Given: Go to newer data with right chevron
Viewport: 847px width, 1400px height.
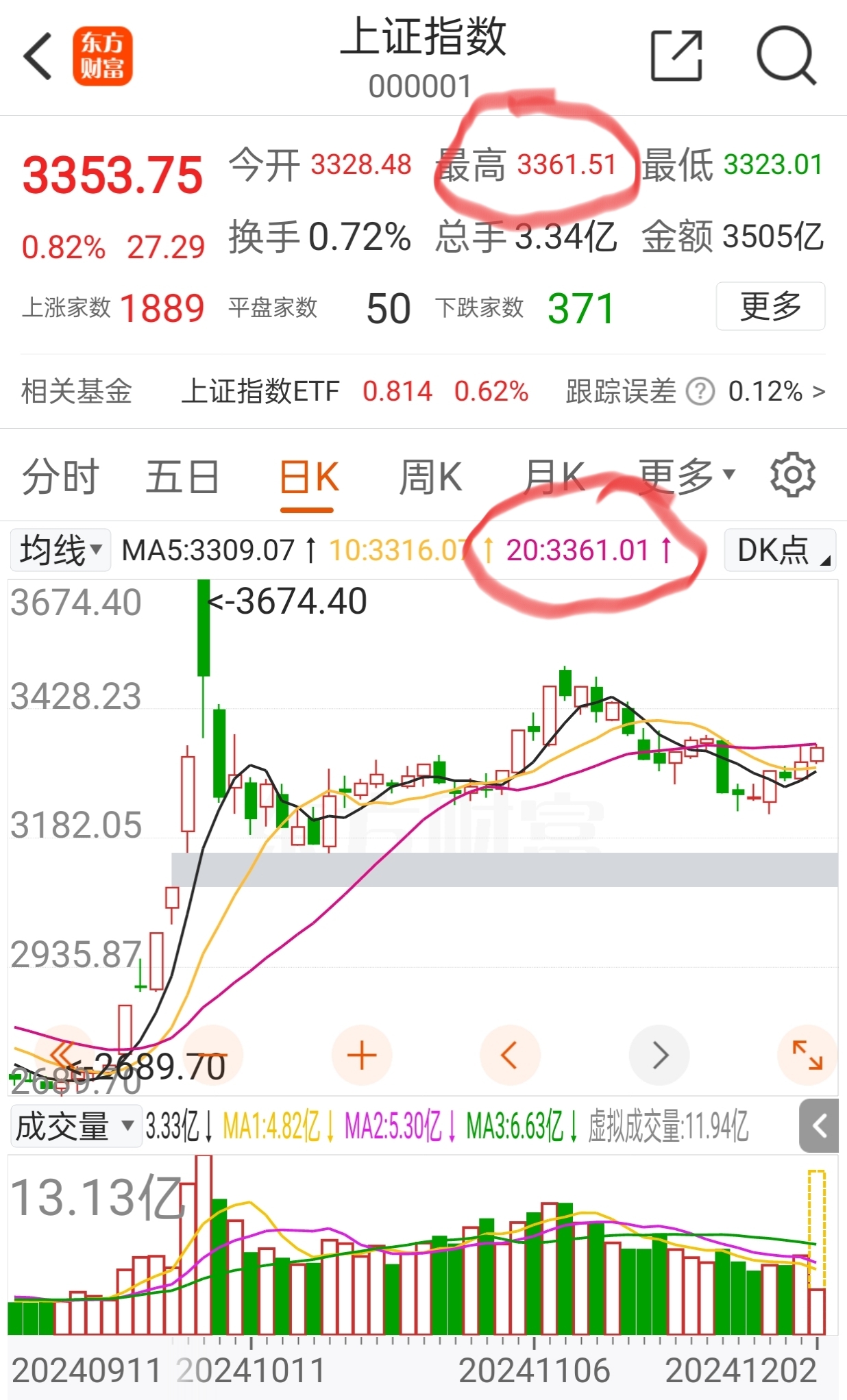Looking at the screenshot, I should pos(659,1054).
